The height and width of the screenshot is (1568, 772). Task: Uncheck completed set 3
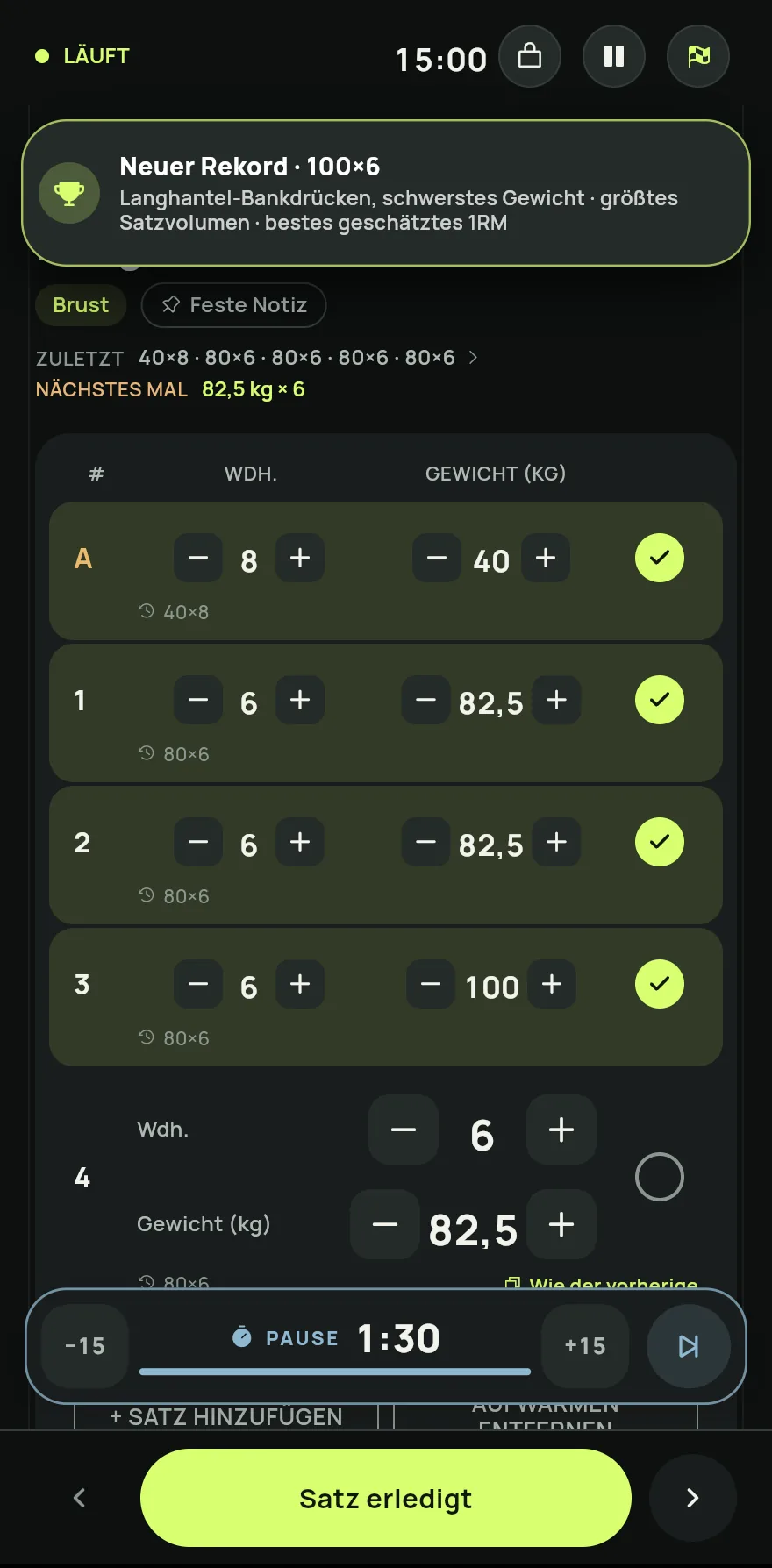coord(660,984)
